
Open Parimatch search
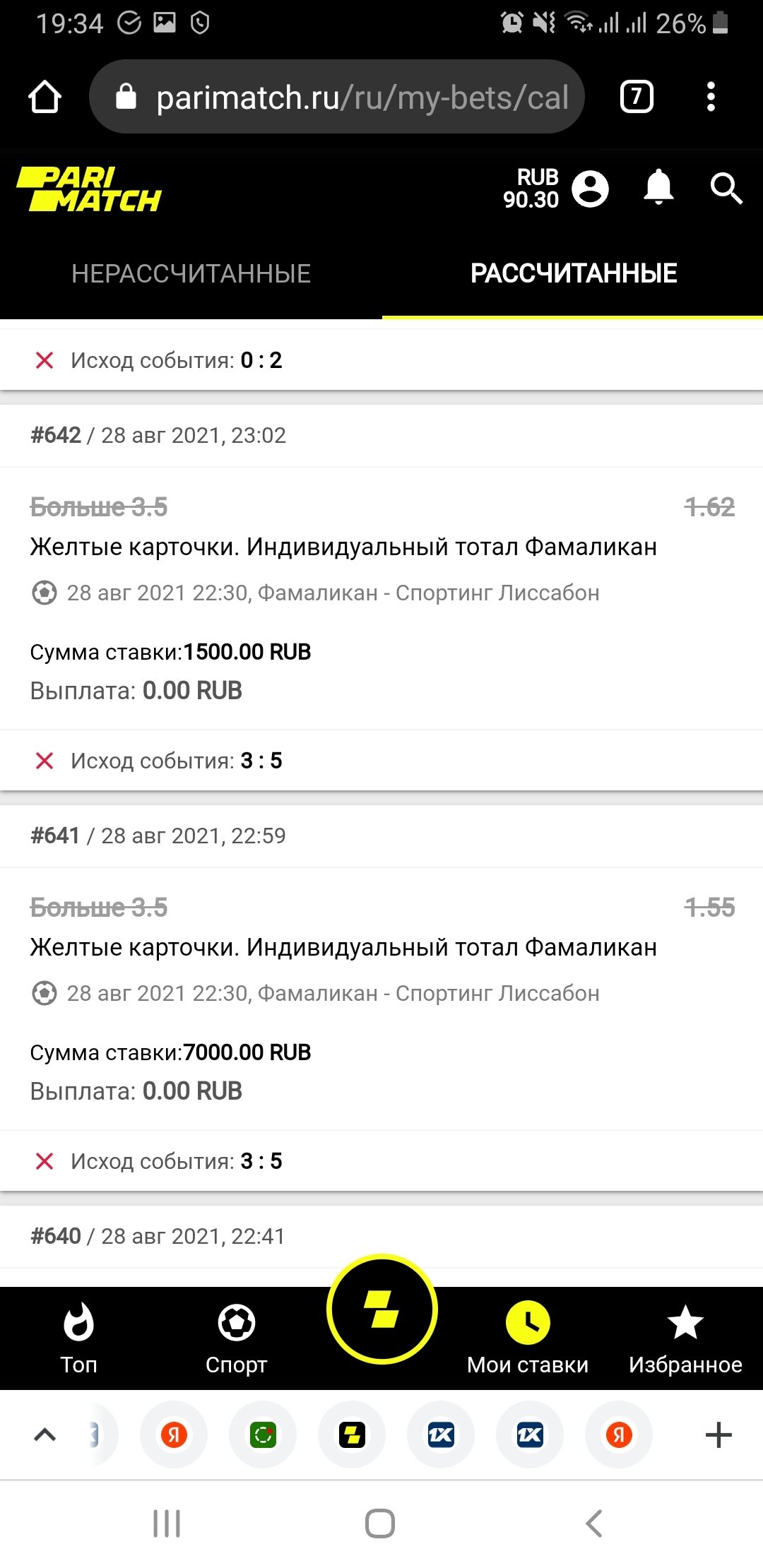pos(726,189)
